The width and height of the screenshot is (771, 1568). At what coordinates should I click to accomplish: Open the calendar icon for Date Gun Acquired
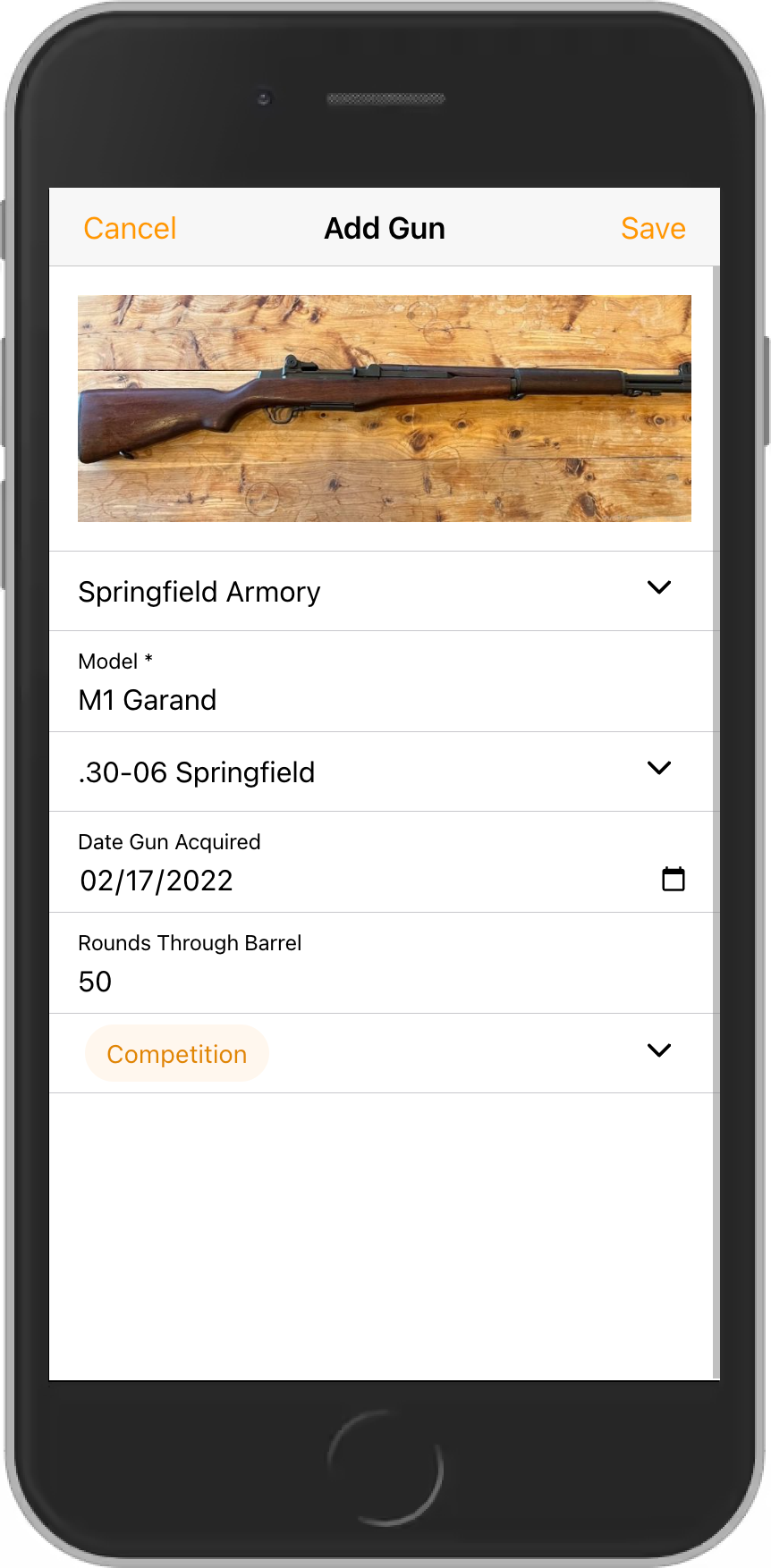673,880
